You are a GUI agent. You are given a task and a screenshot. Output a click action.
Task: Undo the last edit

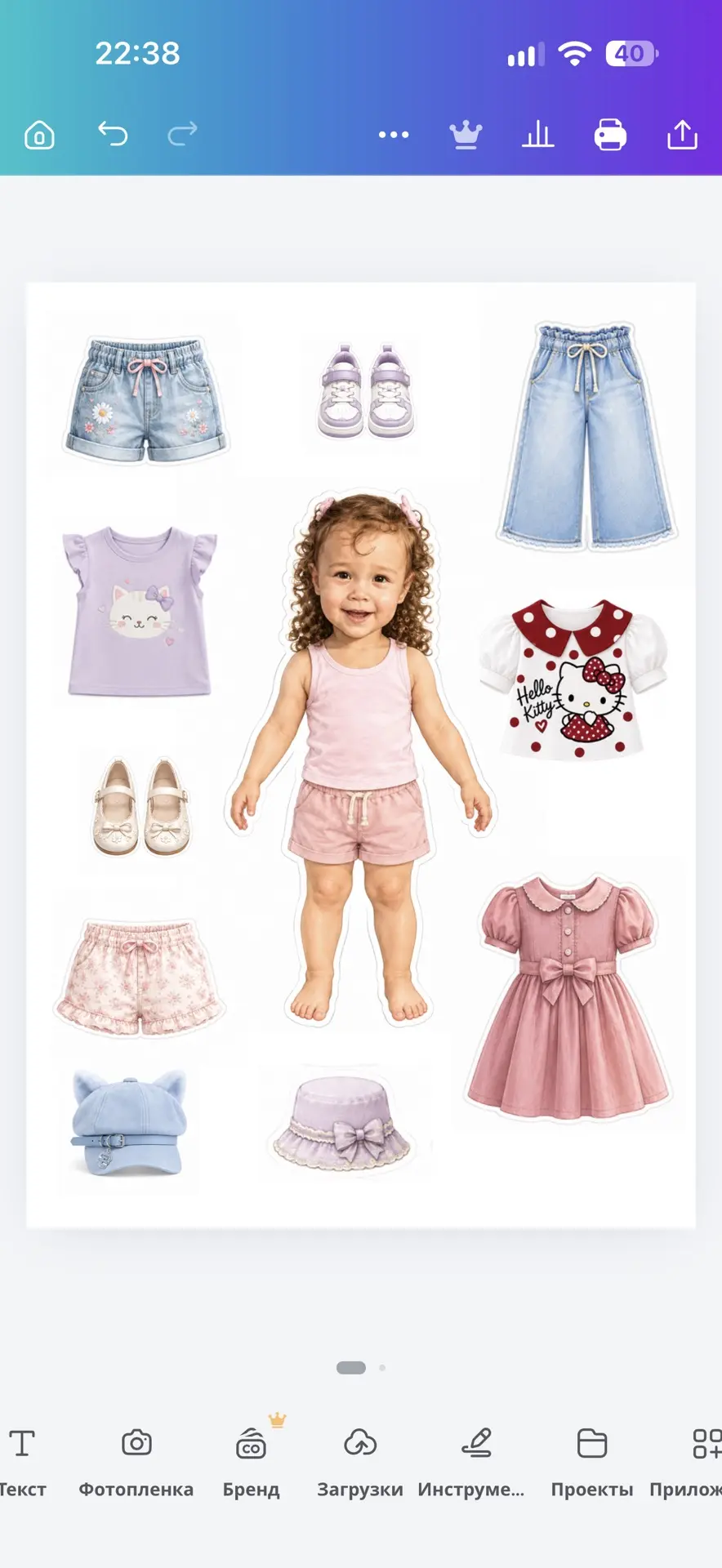113,134
